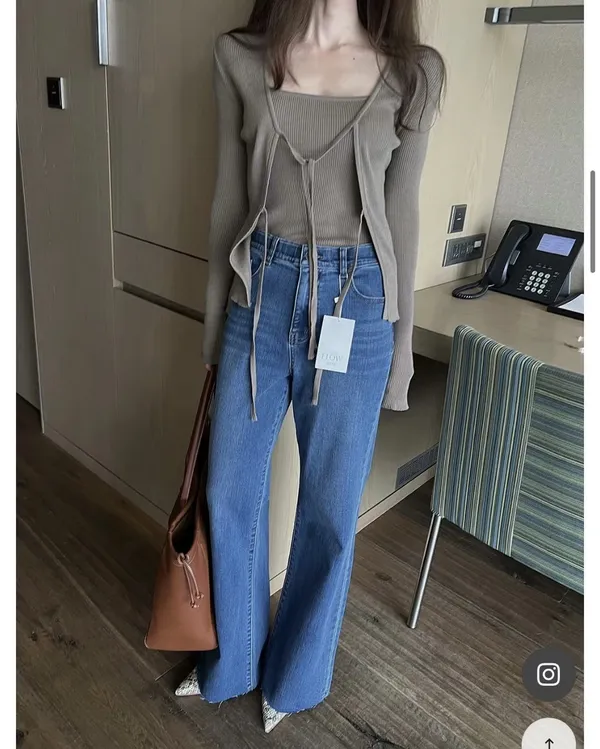600x749 pixels.
Task: Open the Instagram floating button
Action: click(548, 674)
